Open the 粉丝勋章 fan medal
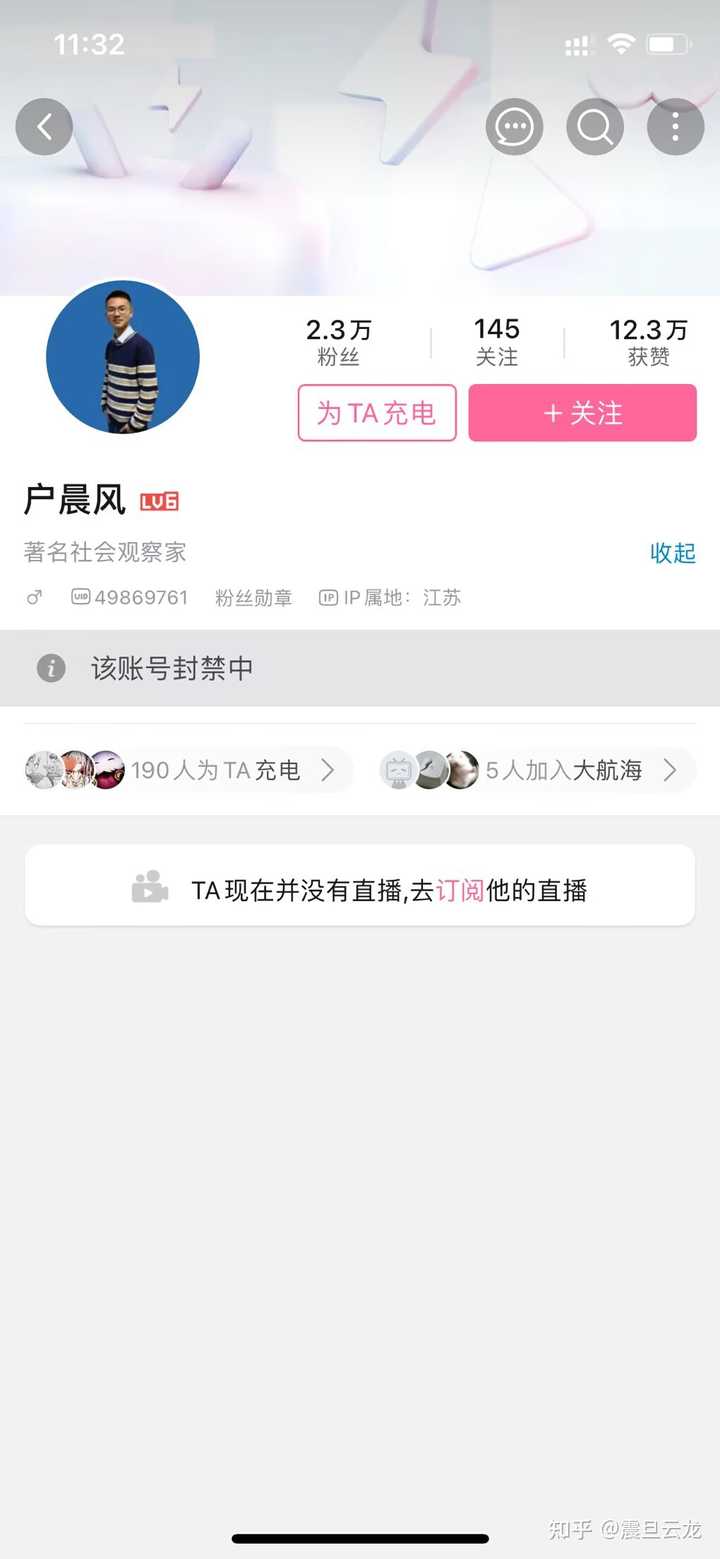Image resolution: width=720 pixels, height=1559 pixels. coord(254,598)
